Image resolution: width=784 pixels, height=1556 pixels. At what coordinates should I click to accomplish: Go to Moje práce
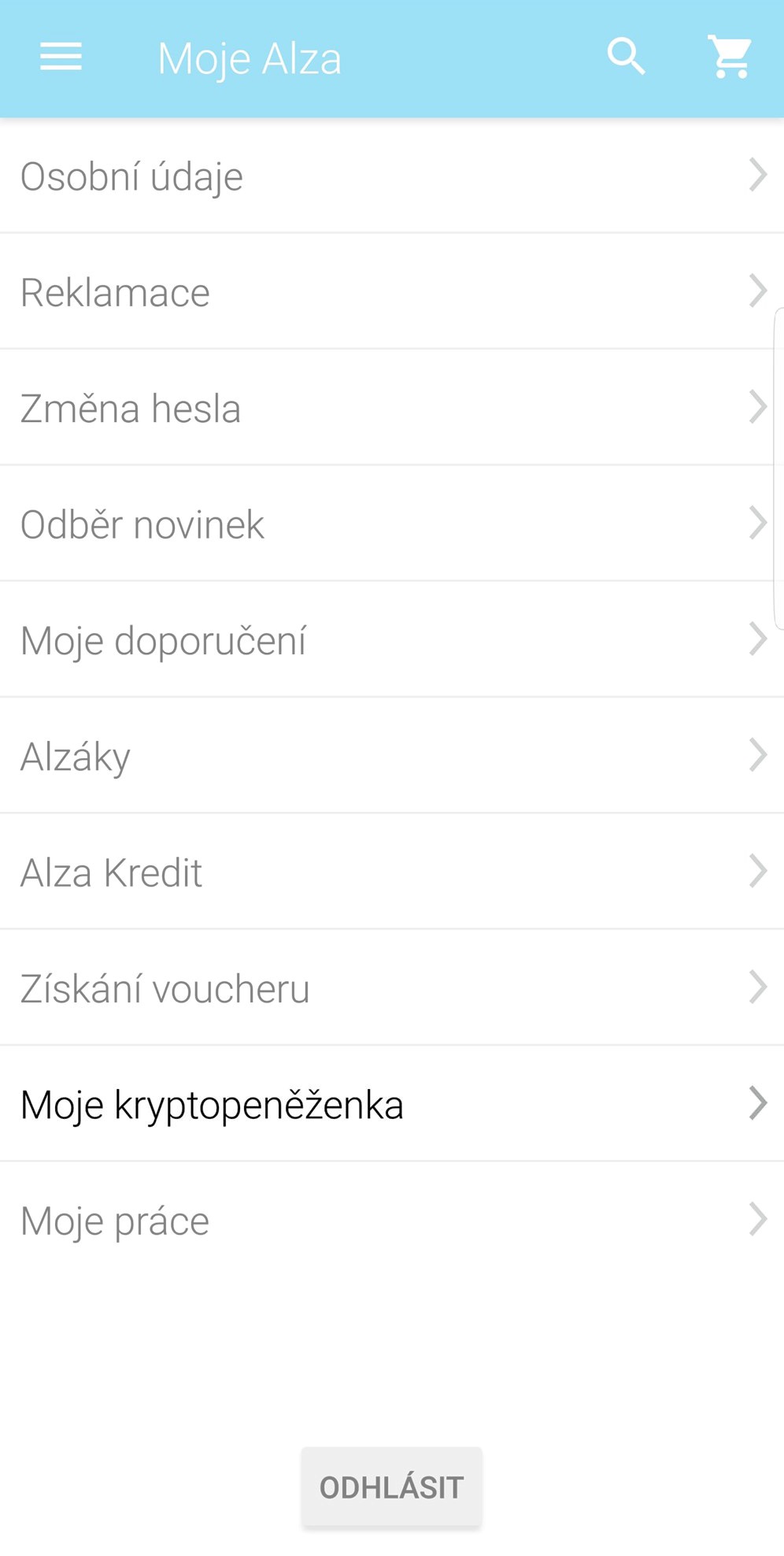[392, 1220]
